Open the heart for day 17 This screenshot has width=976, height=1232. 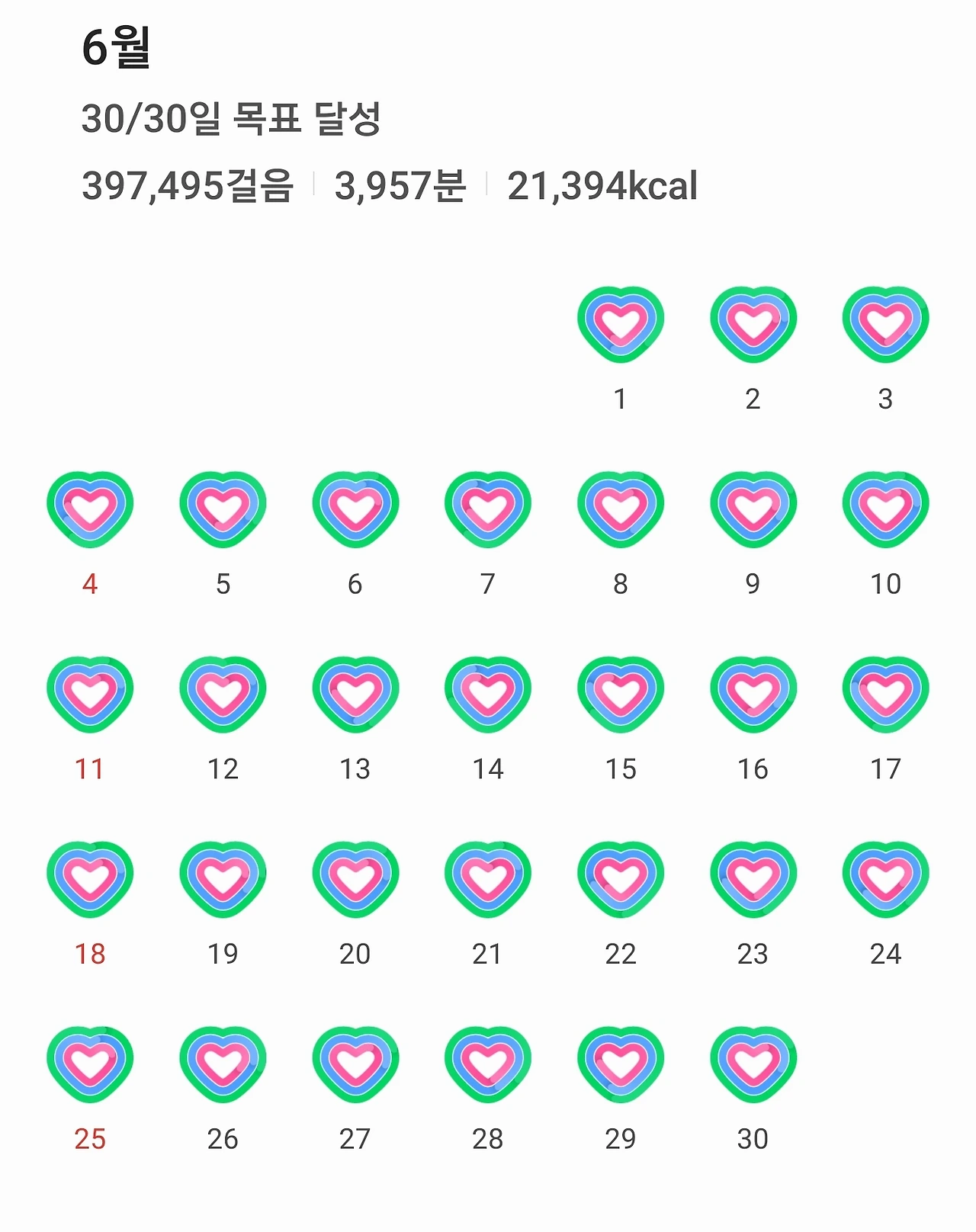pyautogui.click(x=885, y=694)
